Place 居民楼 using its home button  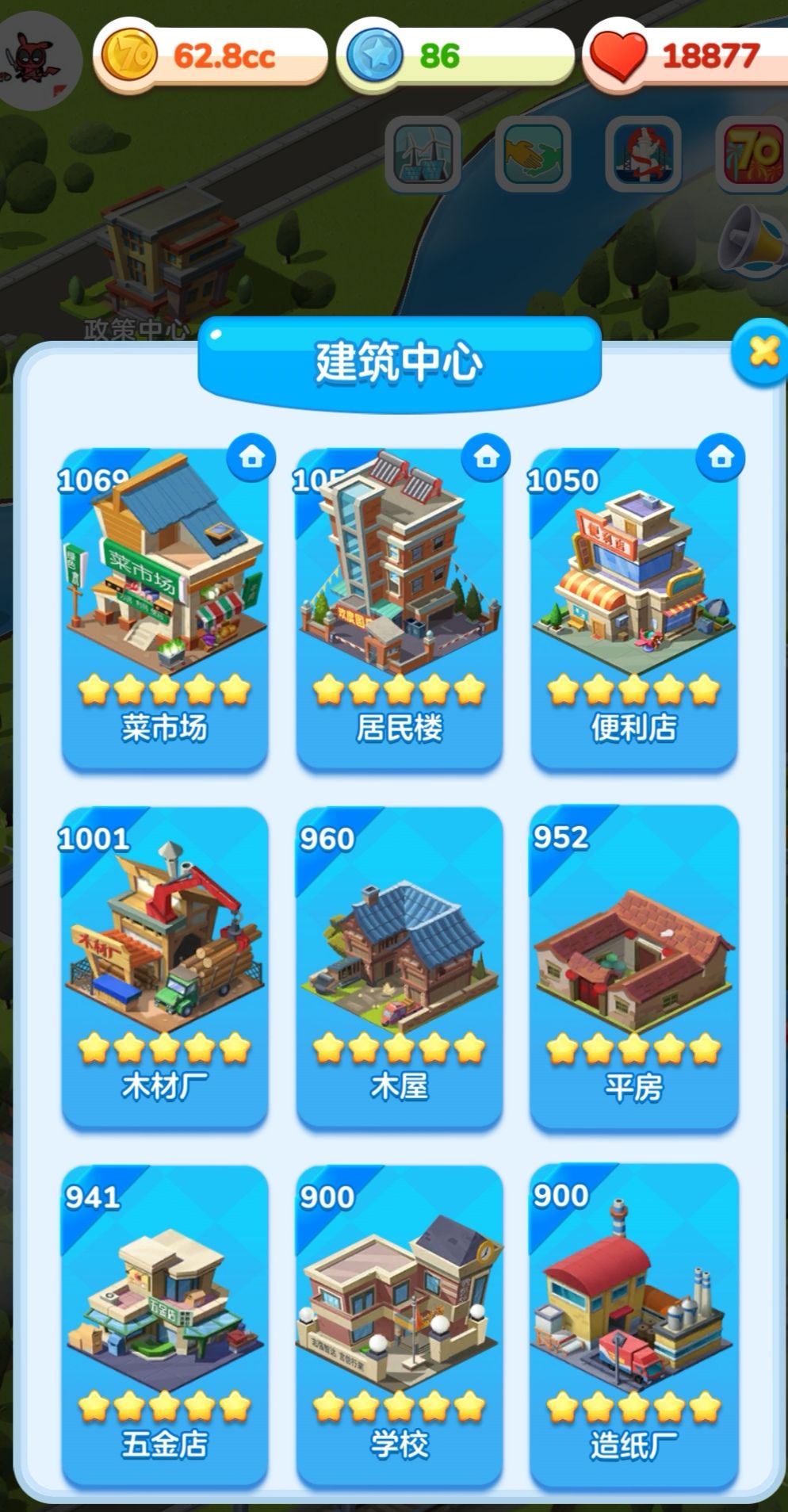pyautogui.click(x=486, y=458)
